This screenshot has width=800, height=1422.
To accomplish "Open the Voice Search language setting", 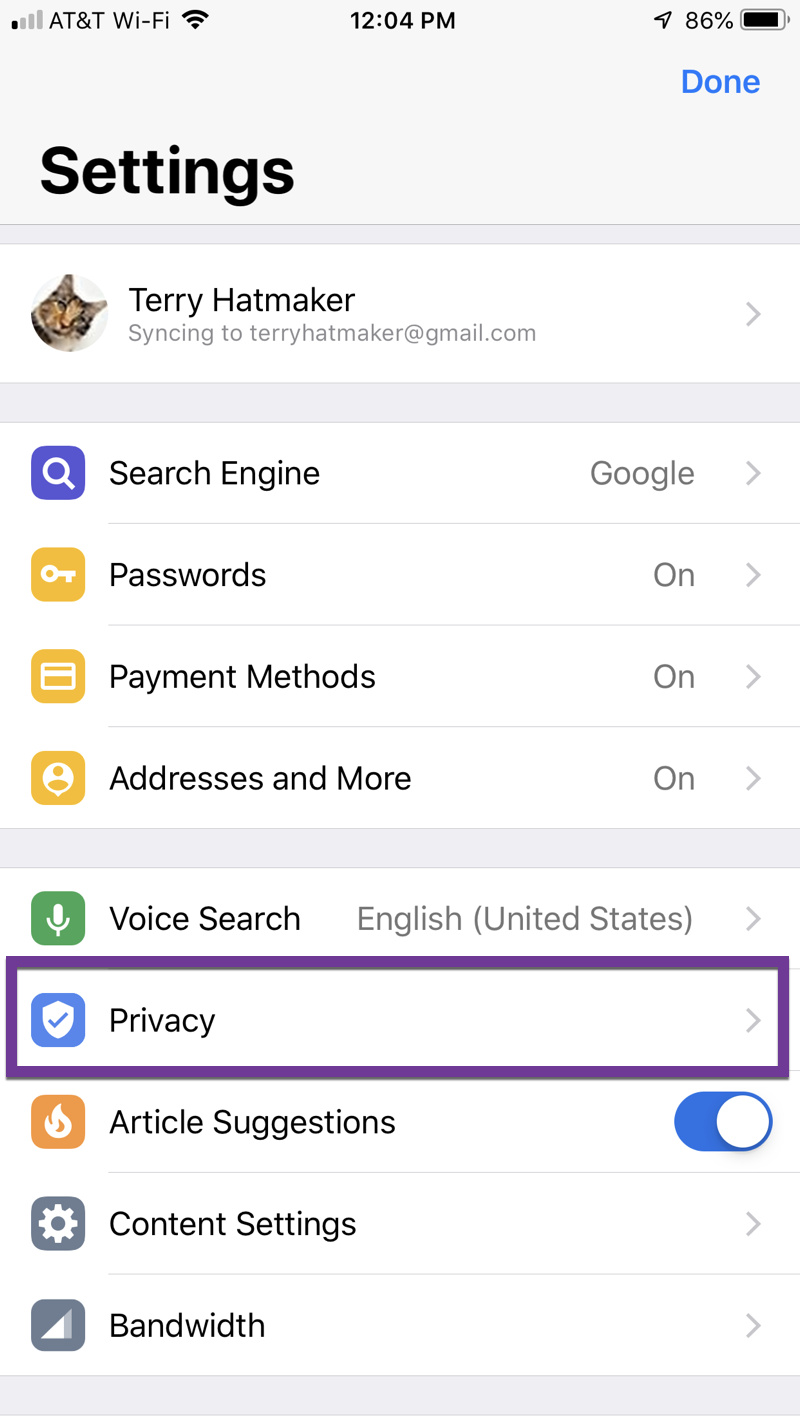I will coord(400,919).
